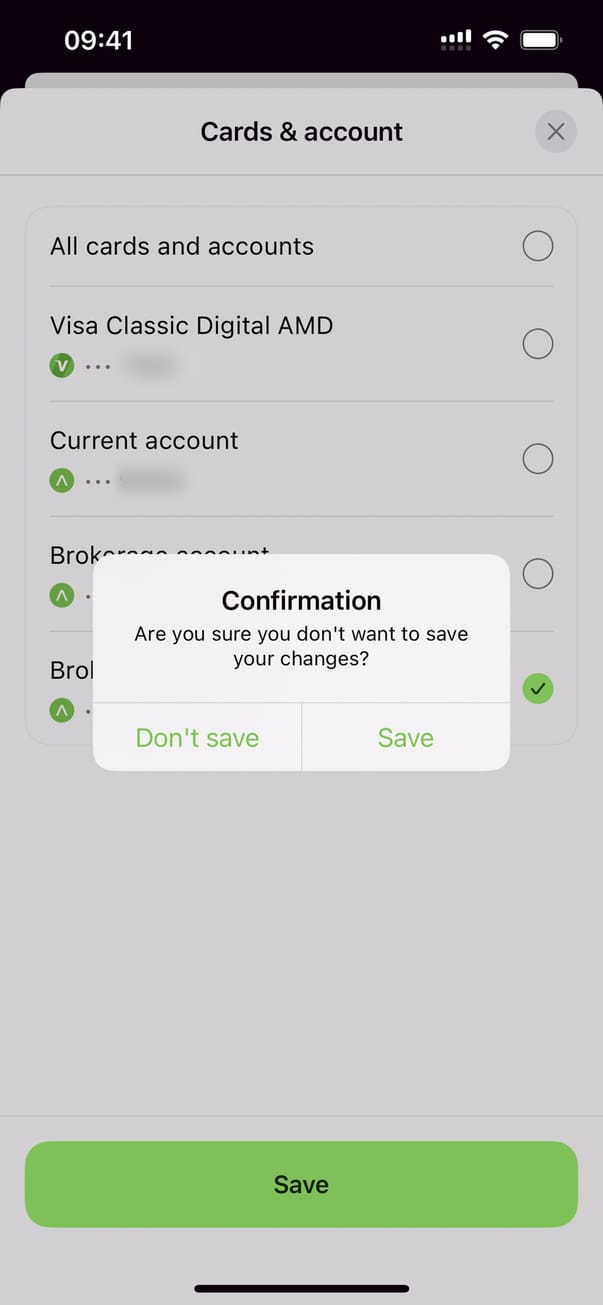Tap the green Save button at bottom
Image resolution: width=603 pixels, height=1305 pixels.
click(x=301, y=1184)
